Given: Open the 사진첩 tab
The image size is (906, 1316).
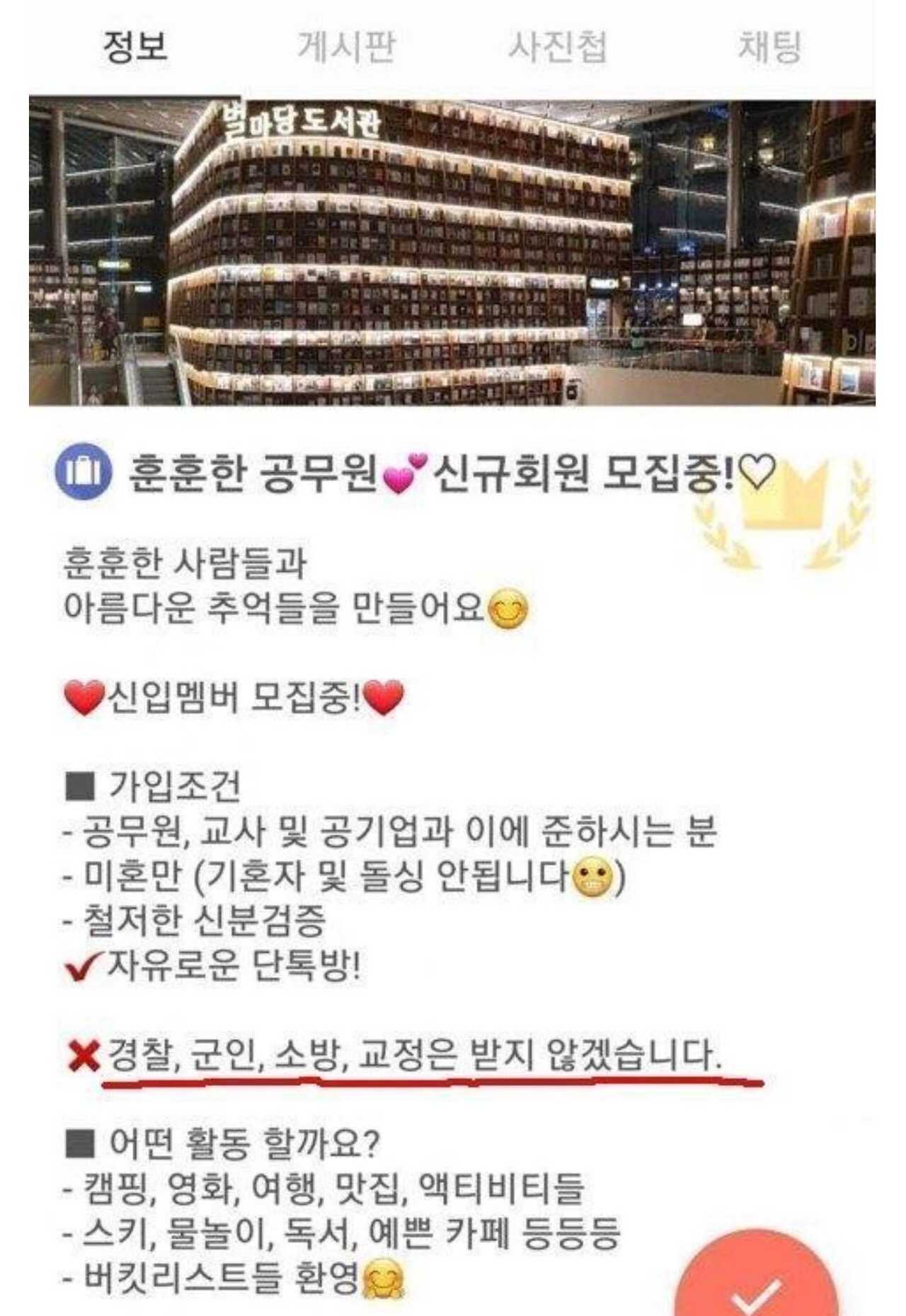Looking at the screenshot, I should [558, 47].
